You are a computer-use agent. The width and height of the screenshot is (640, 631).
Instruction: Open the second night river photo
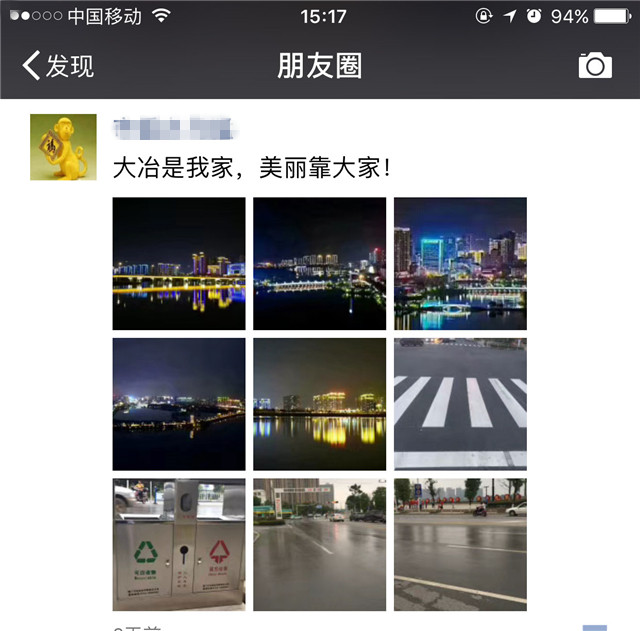pos(319,264)
